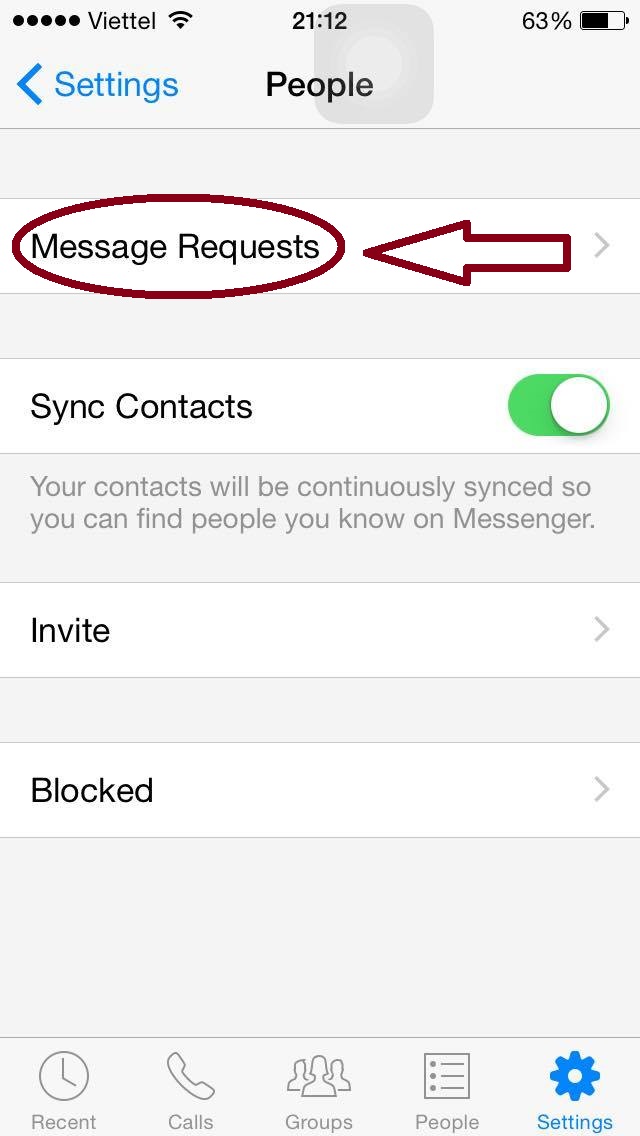View the Blocked list
Image resolution: width=640 pixels, height=1136 pixels.
tap(320, 790)
